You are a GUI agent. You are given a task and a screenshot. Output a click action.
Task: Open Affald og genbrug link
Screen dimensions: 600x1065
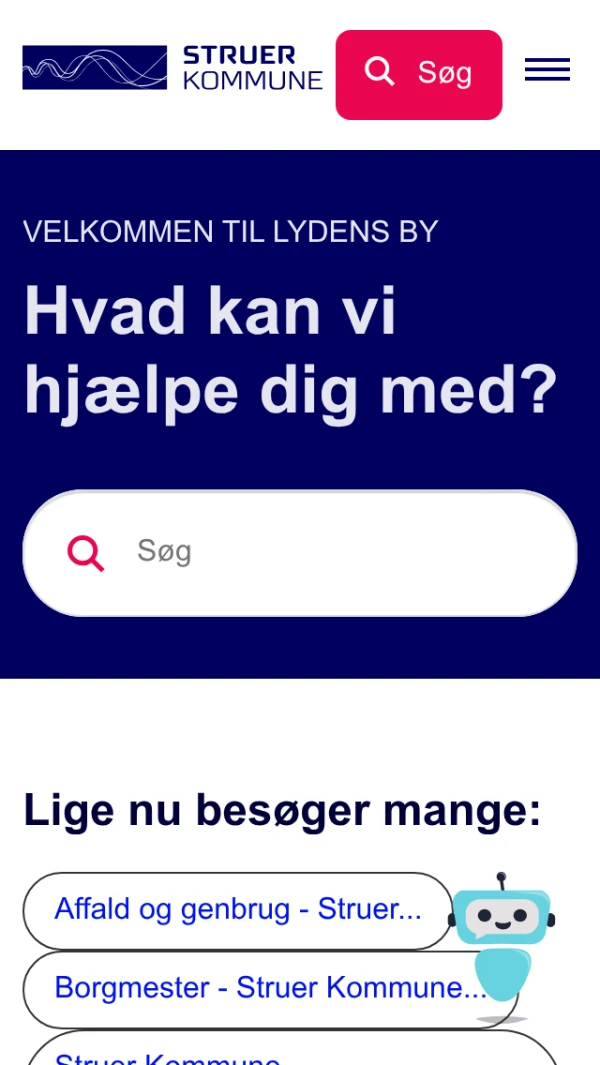point(238,910)
